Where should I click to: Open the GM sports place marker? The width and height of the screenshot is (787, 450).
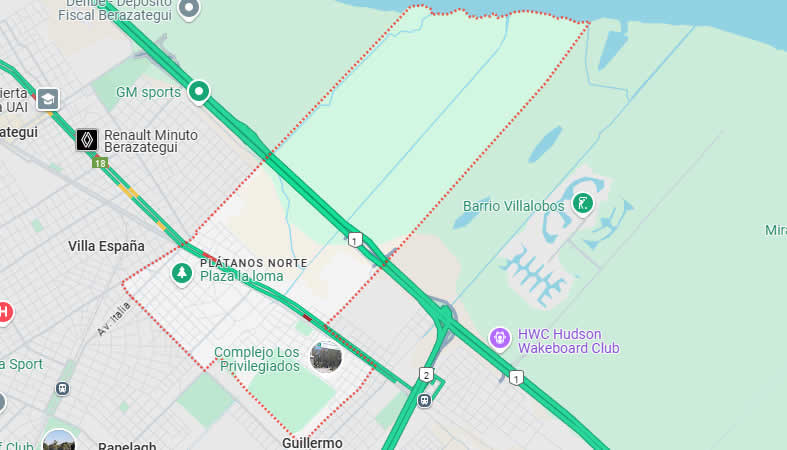(199, 93)
